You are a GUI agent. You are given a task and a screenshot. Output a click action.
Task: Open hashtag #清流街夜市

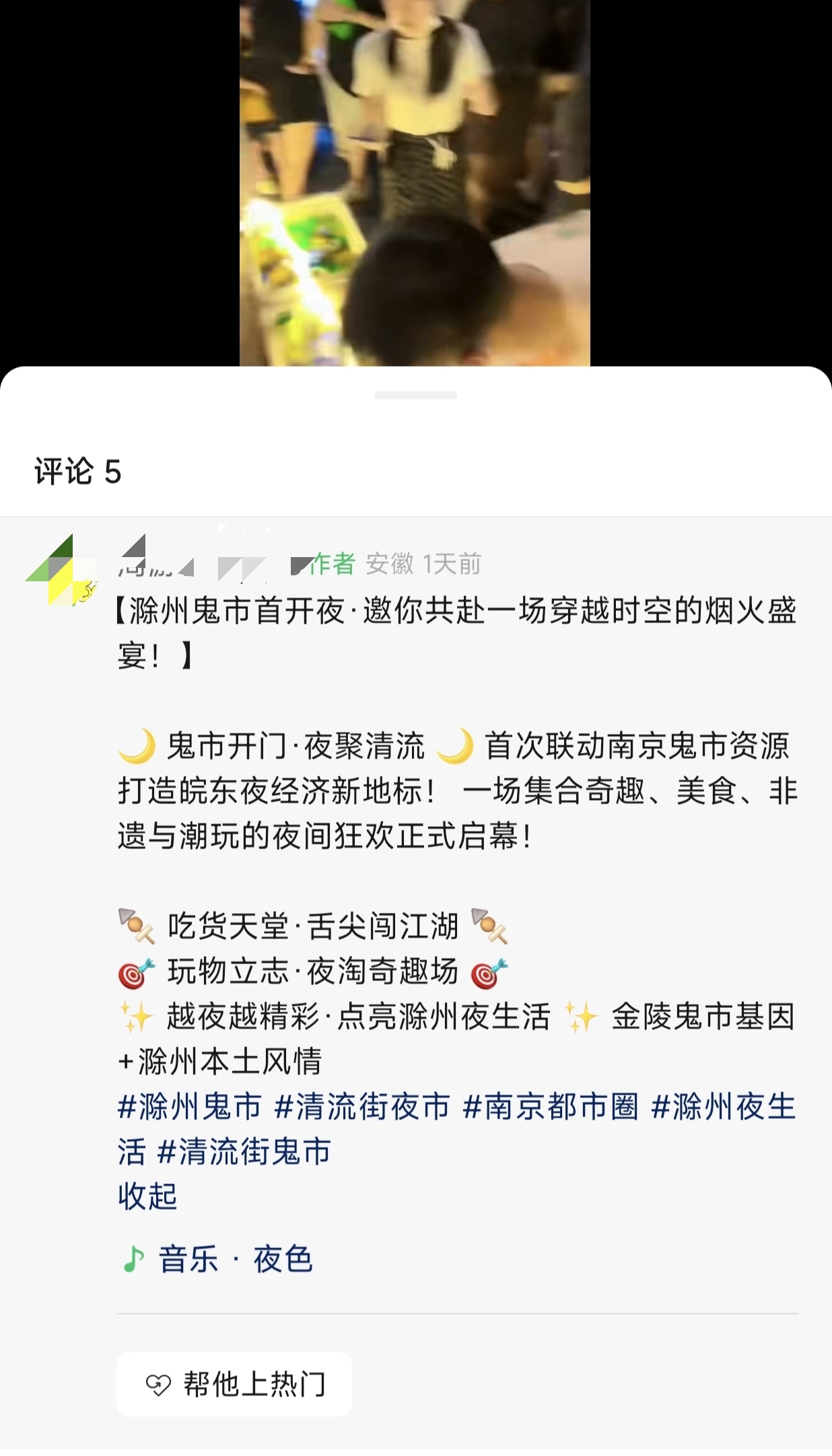pos(362,1107)
